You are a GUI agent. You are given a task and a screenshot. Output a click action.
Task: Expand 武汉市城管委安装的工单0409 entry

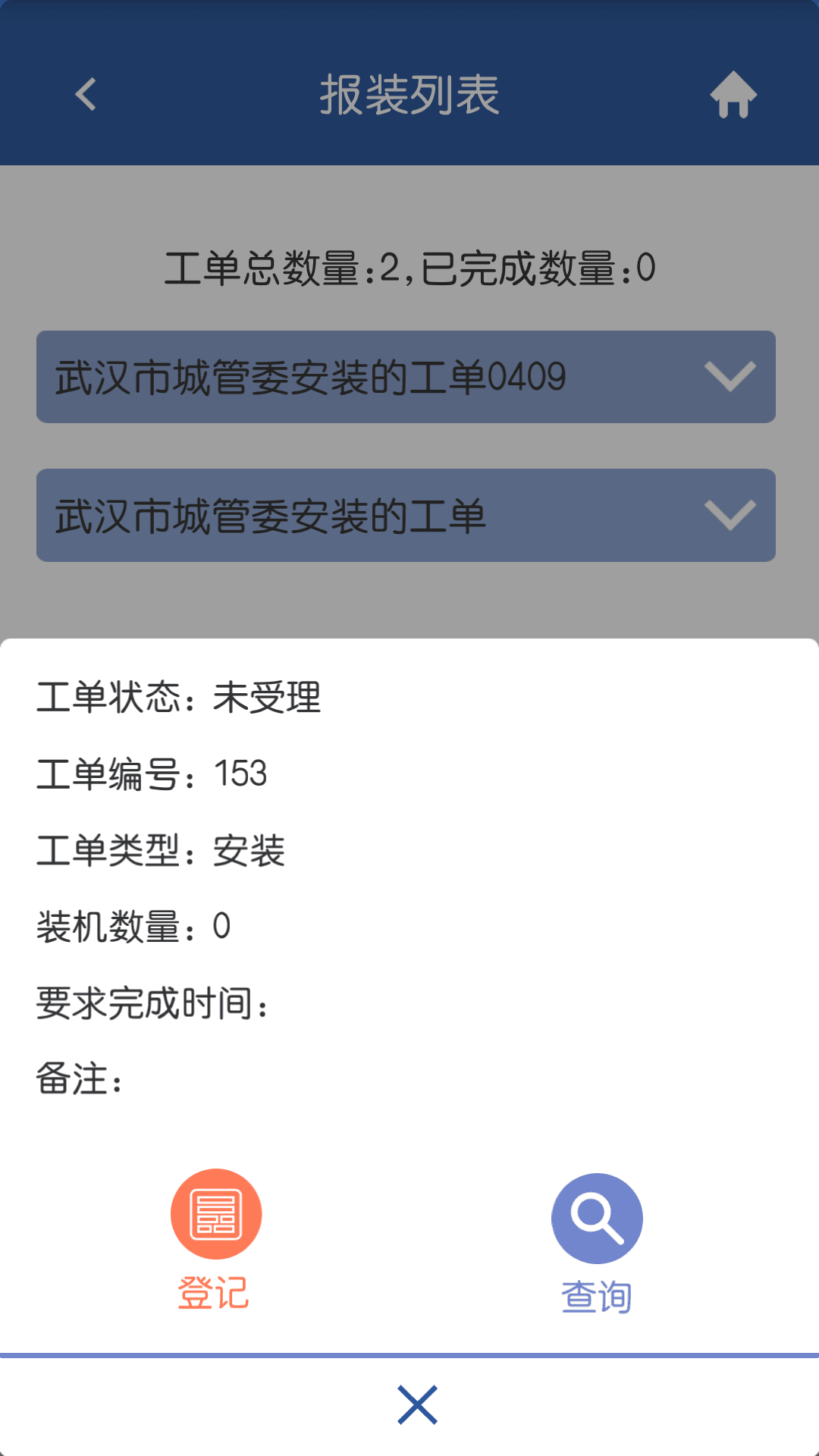(406, 377)
